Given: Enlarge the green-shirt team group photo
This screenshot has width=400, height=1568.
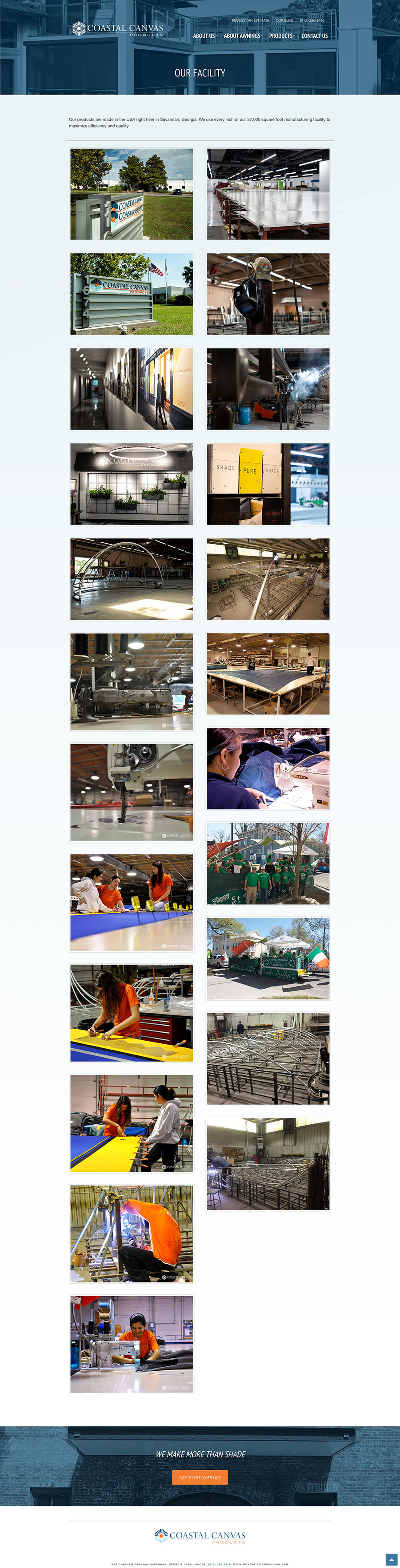Looking at the screenshot, I should (268, 864).
